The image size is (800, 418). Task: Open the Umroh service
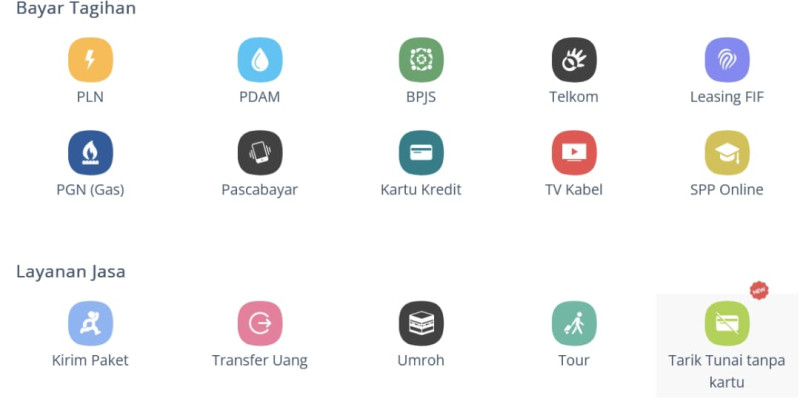click(x=421, y=324)
